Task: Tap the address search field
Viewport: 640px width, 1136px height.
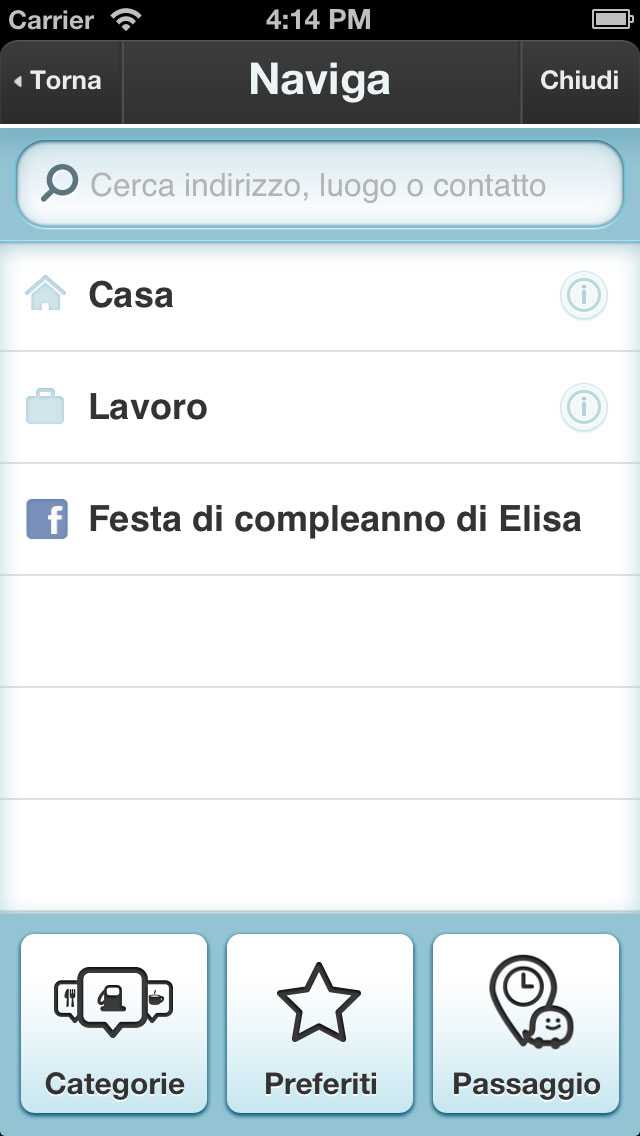Action: pyautogui.click(x=320, y=185)
